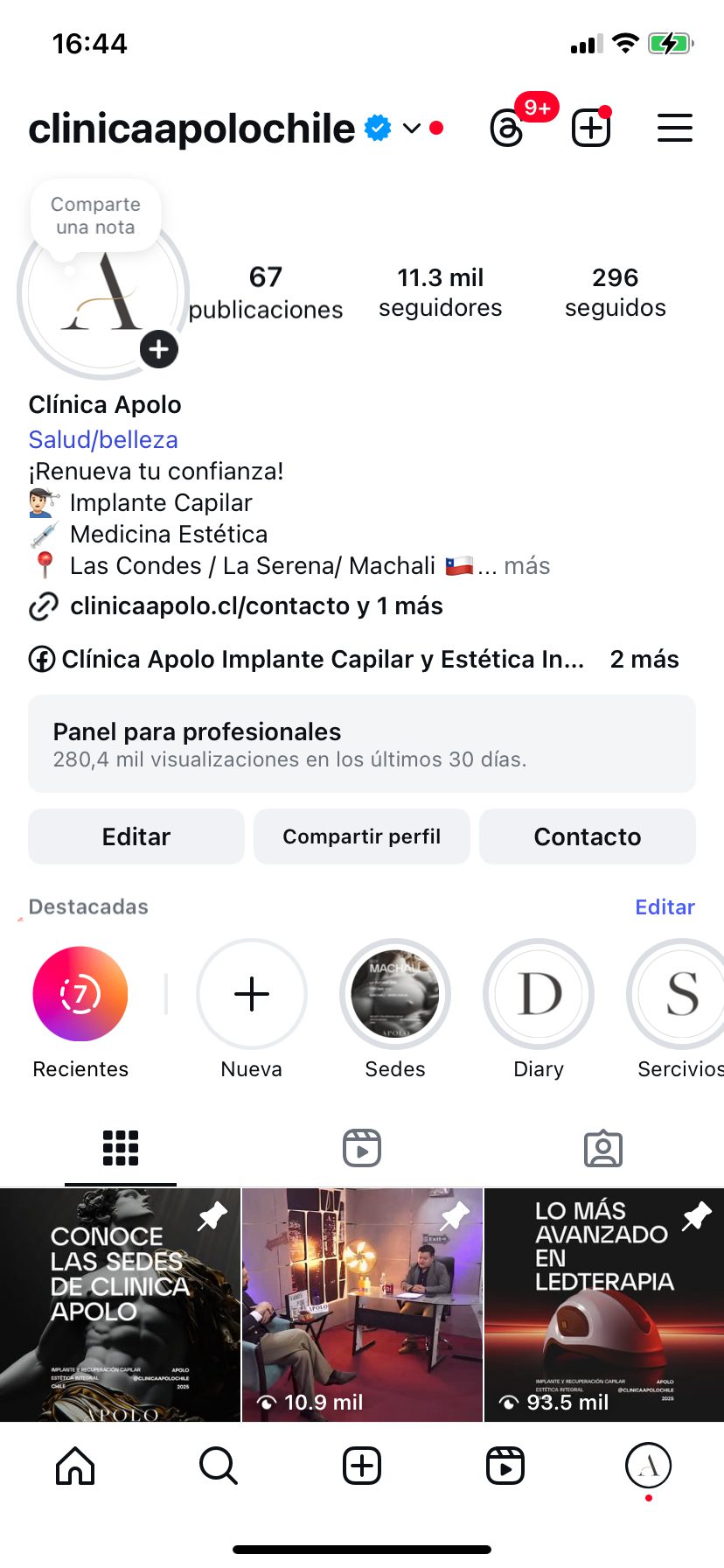Add a Nueva highlight
The width and height of the screenshot is (724, 1568).
click(252, 994)
